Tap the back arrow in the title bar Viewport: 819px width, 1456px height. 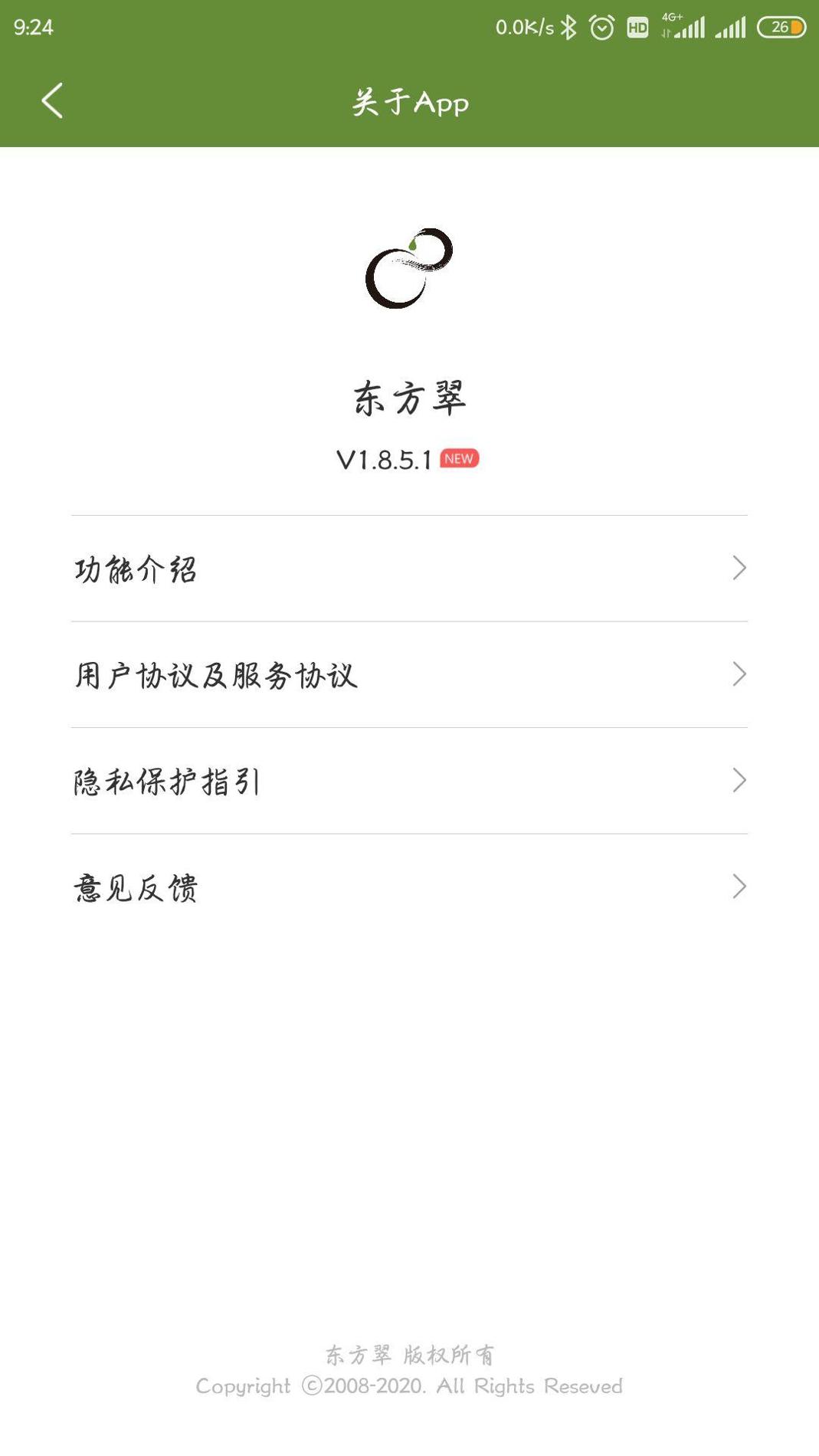pos(51,100)
